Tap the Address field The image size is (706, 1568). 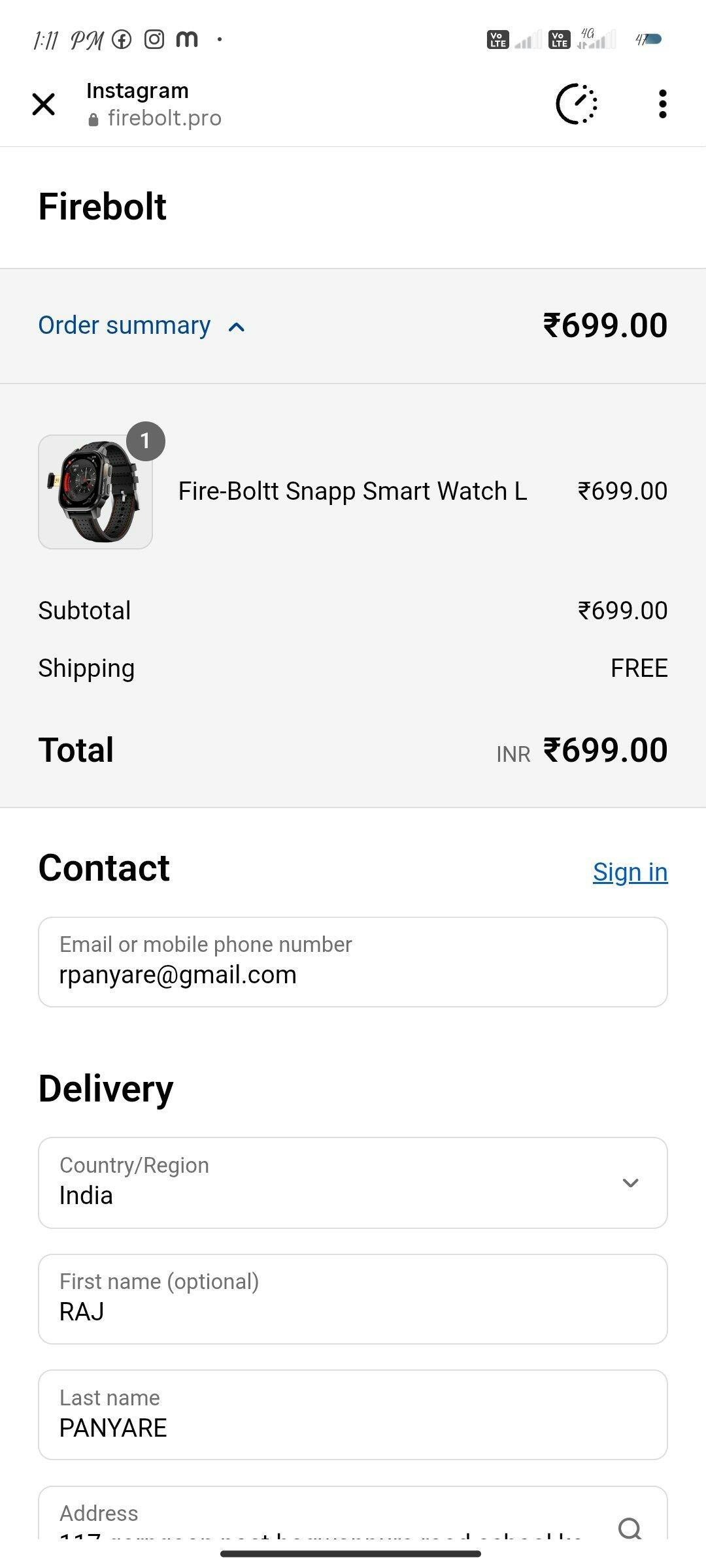353,1513
